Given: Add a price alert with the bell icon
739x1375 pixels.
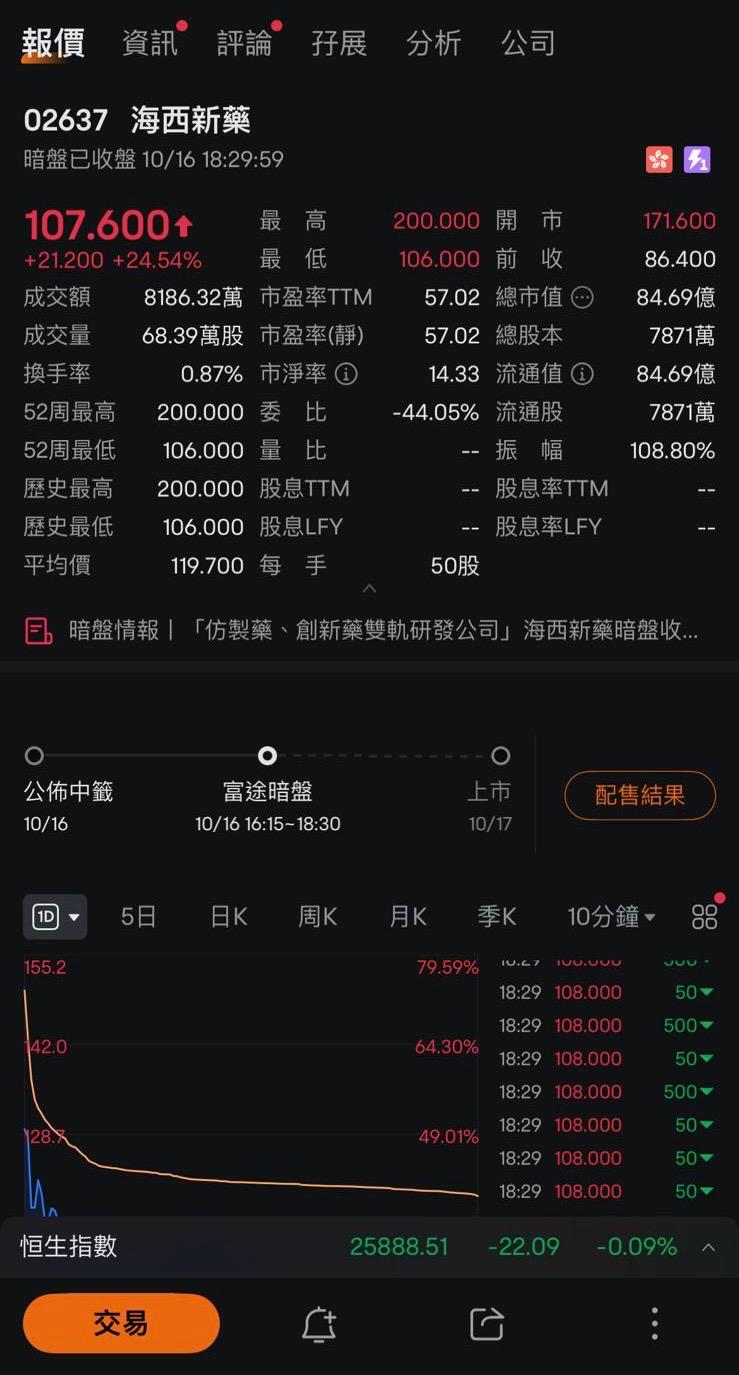Looking at the screenshot, I should point(319,1325).
